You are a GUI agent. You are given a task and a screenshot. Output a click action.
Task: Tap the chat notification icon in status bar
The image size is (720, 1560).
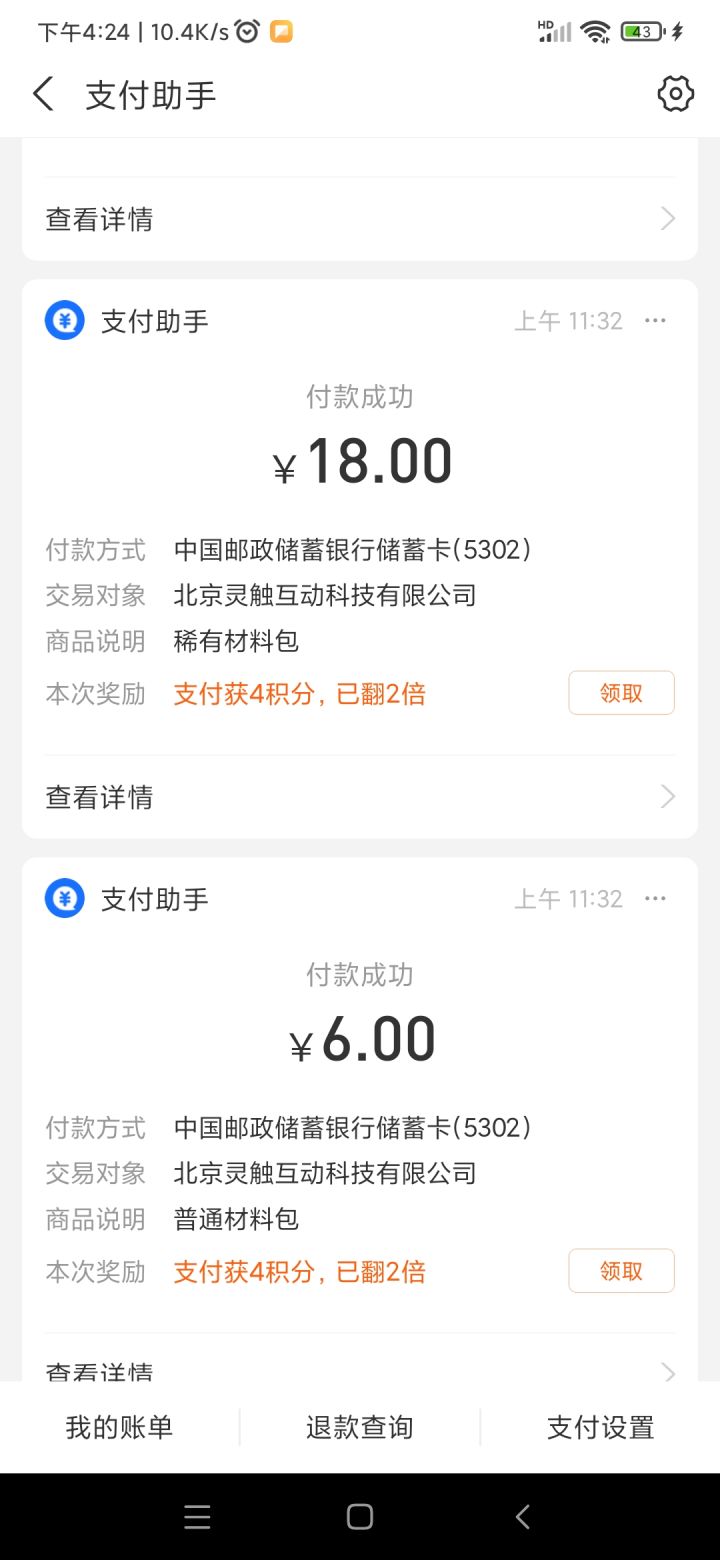[280, 31]
